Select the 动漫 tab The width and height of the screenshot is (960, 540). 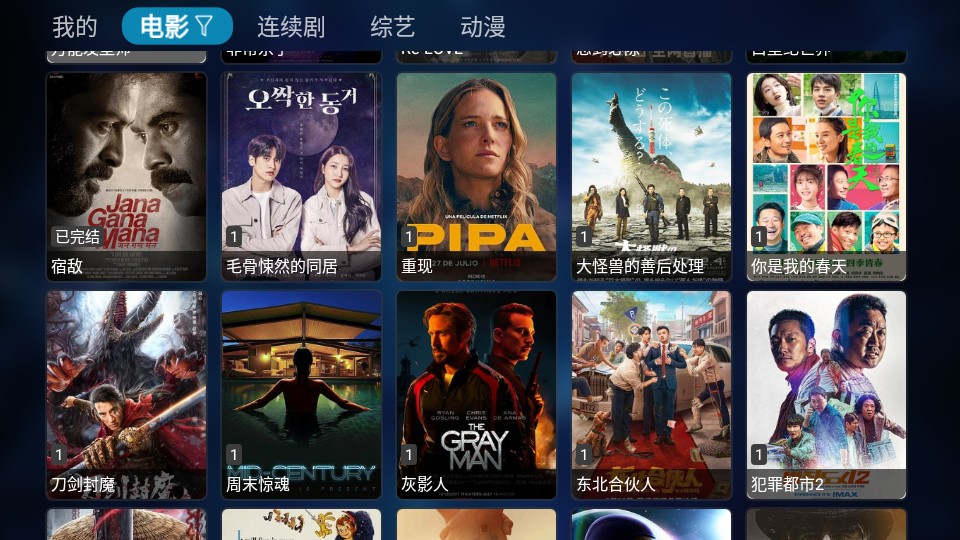pyautogui.click(x=483, y=27)
